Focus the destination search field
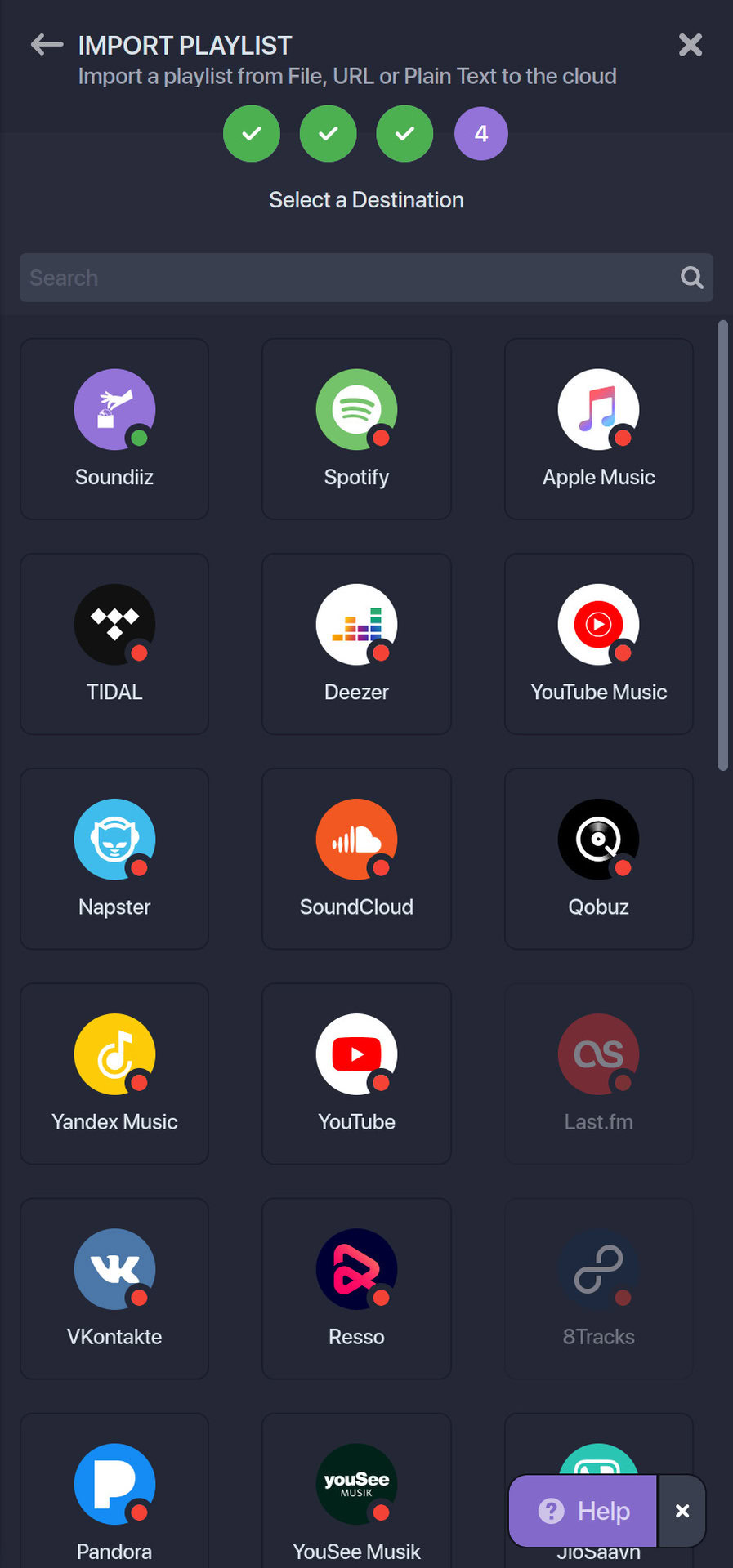This screenshot has width=733, height=1568. (351, 278)
